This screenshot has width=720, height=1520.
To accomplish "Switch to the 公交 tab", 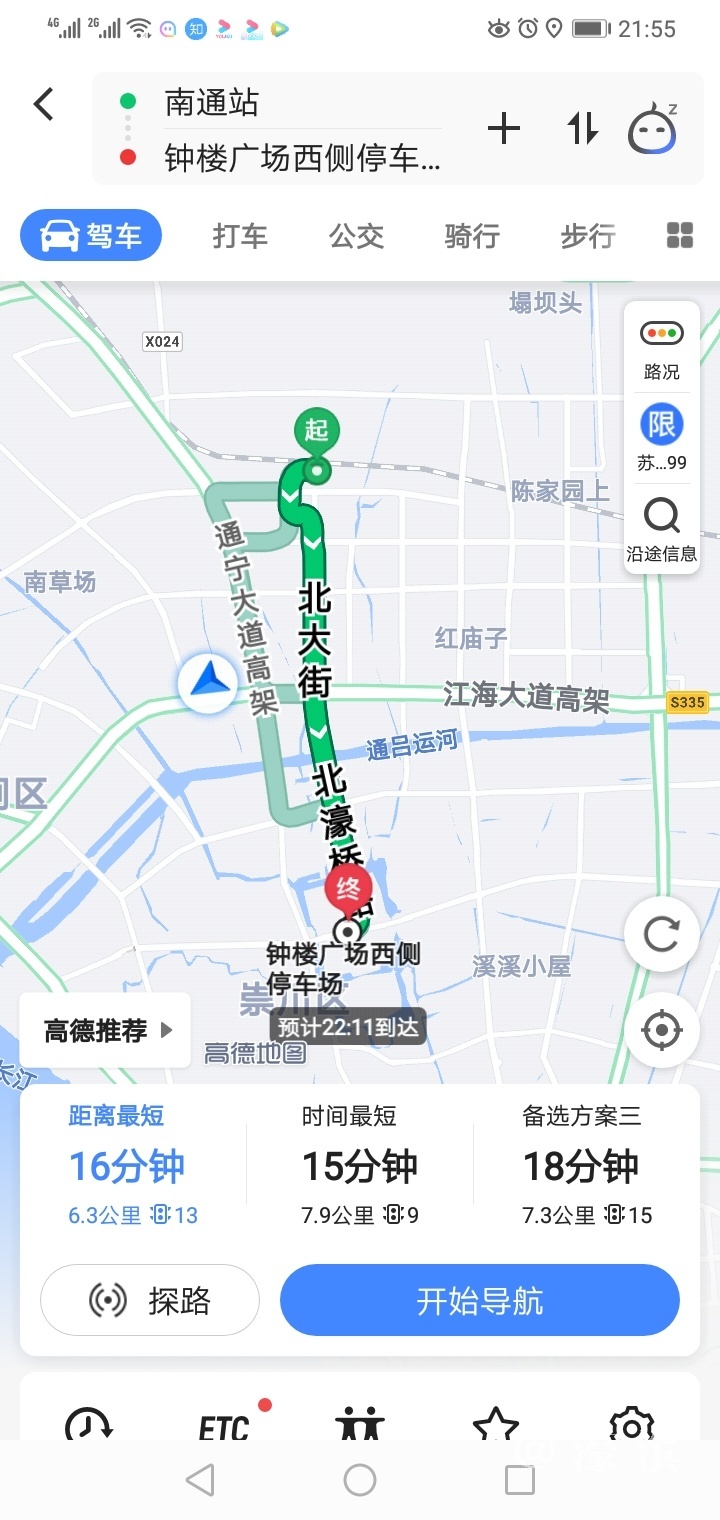I will tap(357, 236).
